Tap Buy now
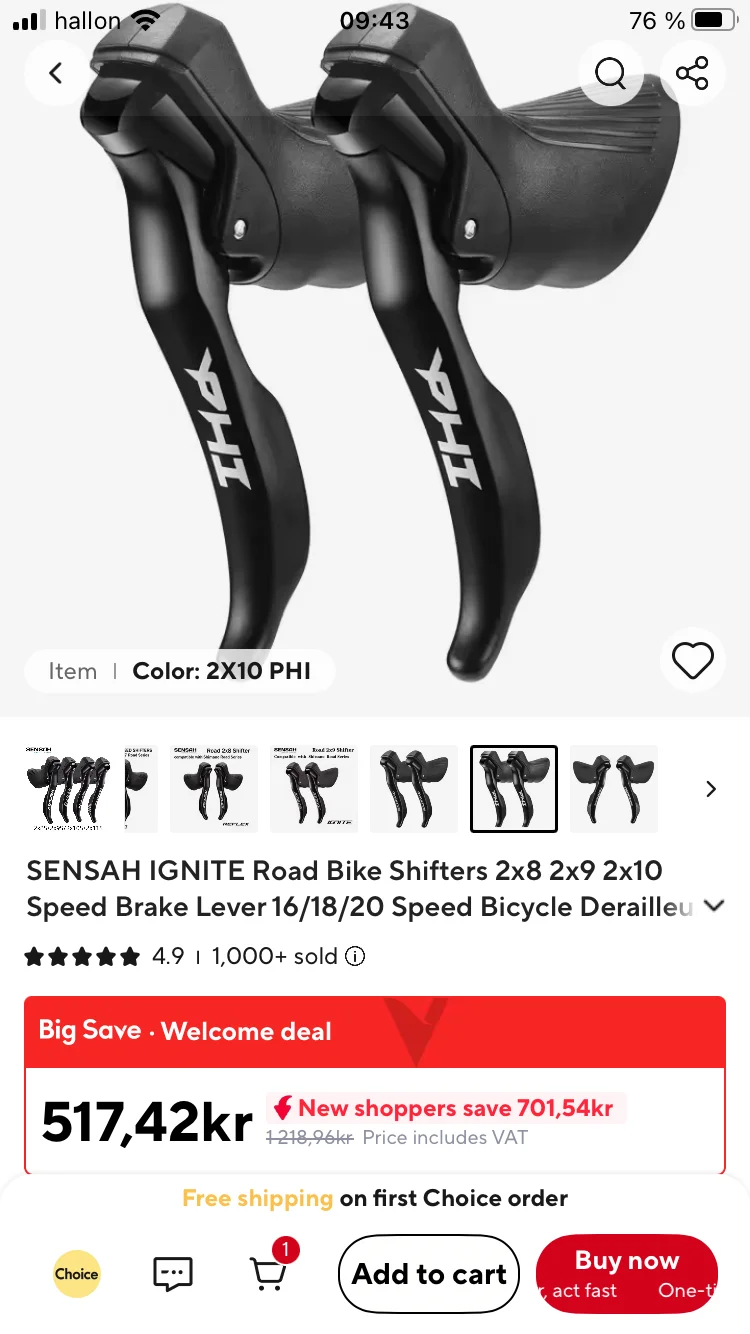750x1334 pixels. pos(627,1274)
